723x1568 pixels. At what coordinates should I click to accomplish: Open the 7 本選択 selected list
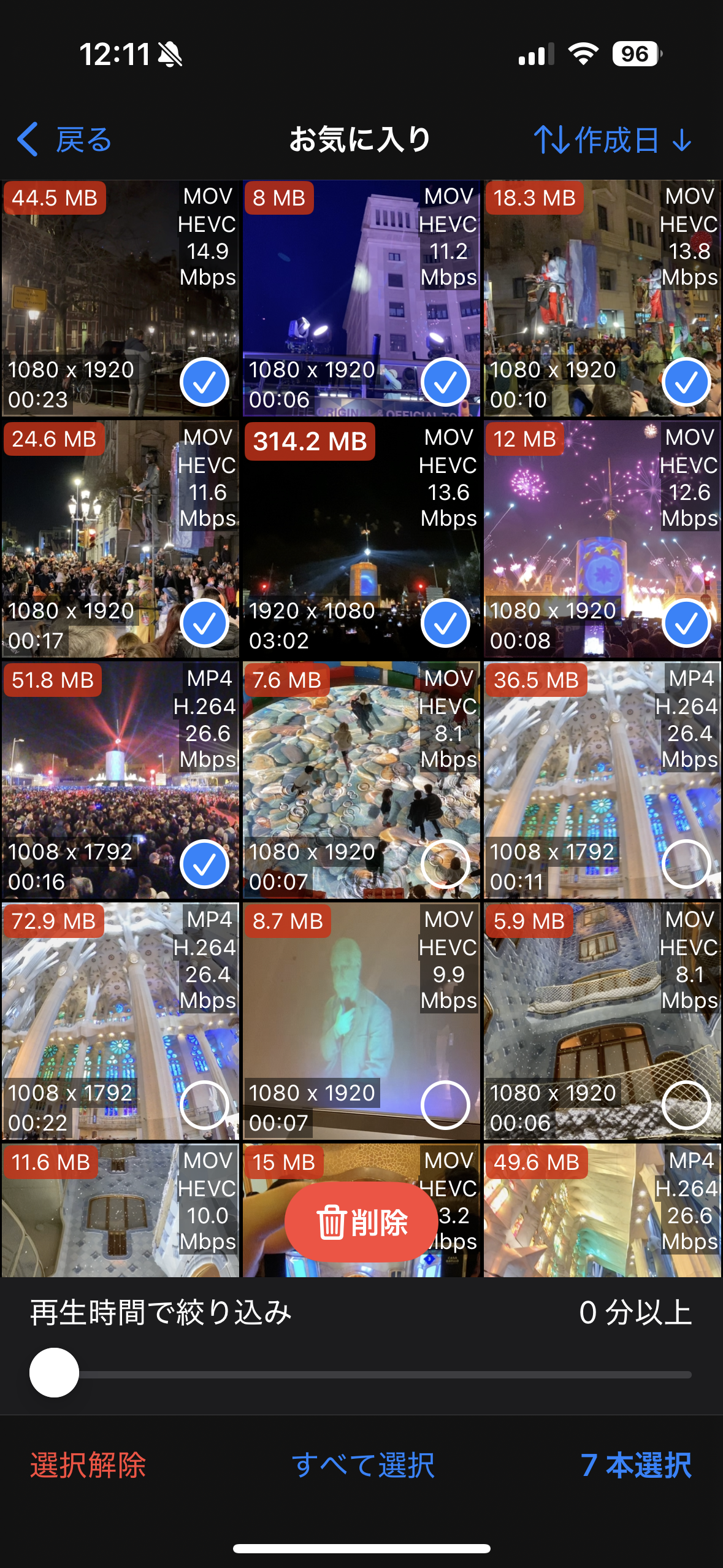636,1465
